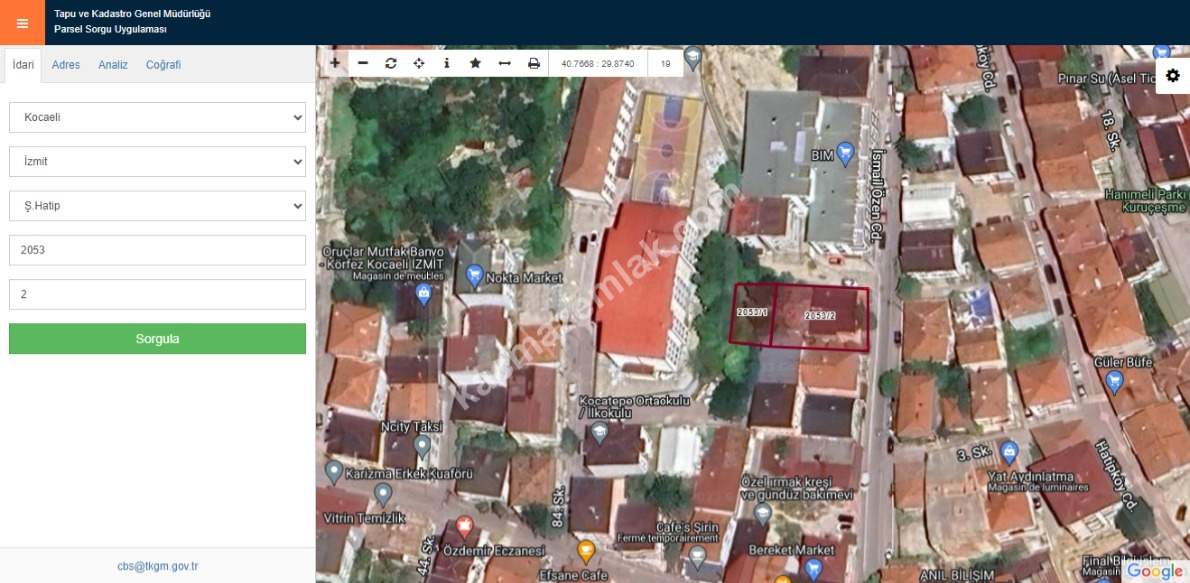Tap the green Sorgula button

(x=157, y=339)
